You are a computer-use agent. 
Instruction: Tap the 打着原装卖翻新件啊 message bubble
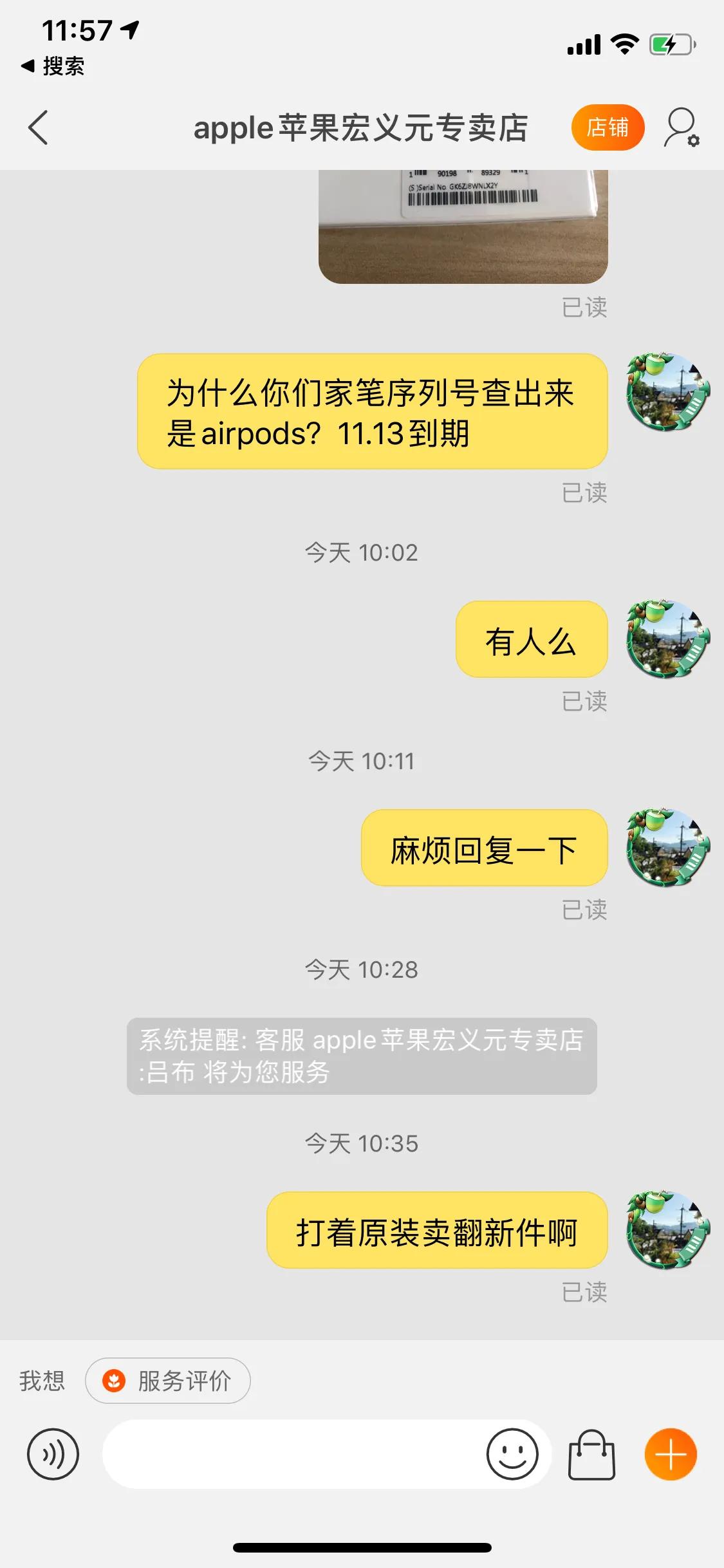tap(438, 1231)
